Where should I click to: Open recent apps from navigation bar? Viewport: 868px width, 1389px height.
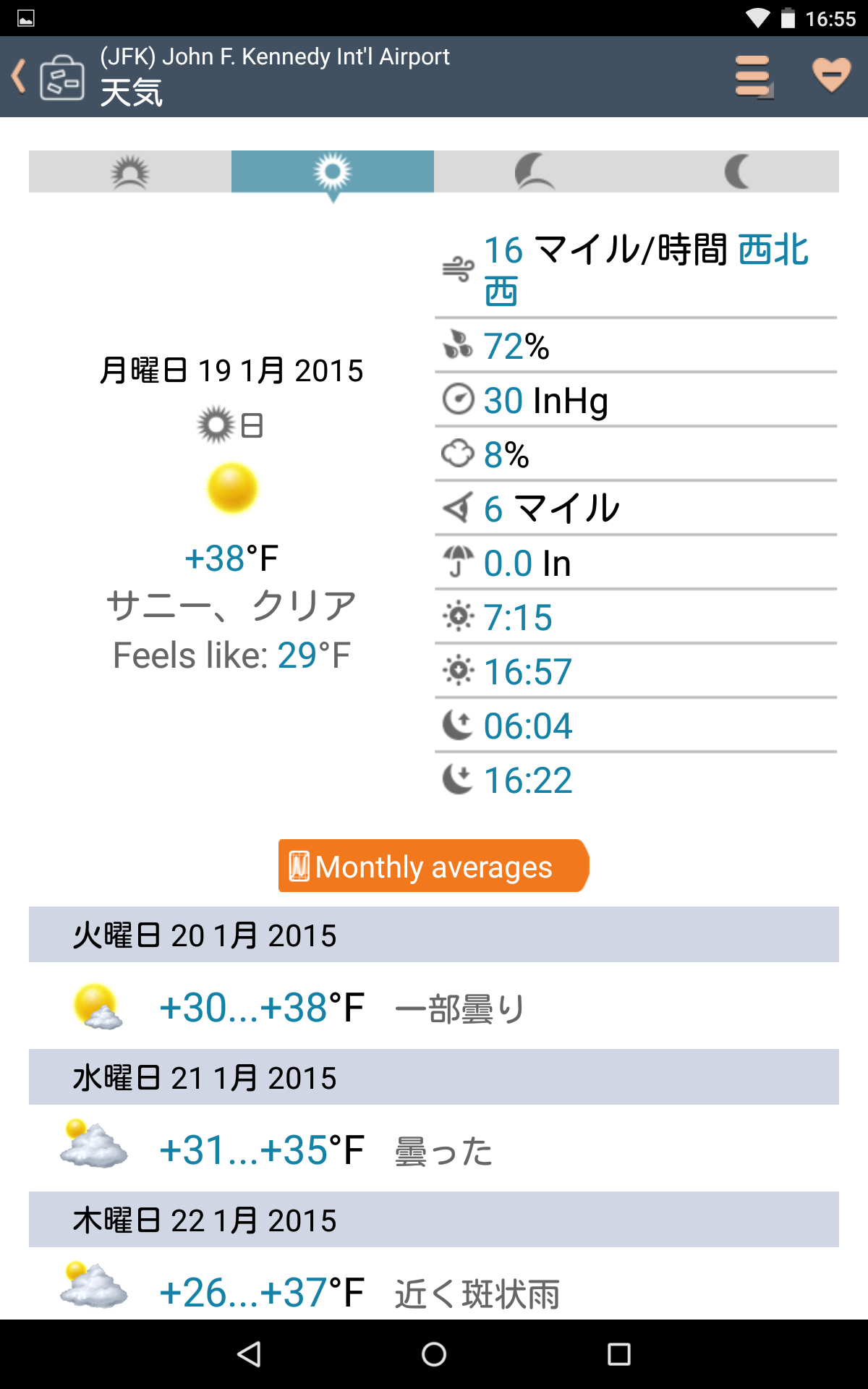click(x=618, y=1354)
